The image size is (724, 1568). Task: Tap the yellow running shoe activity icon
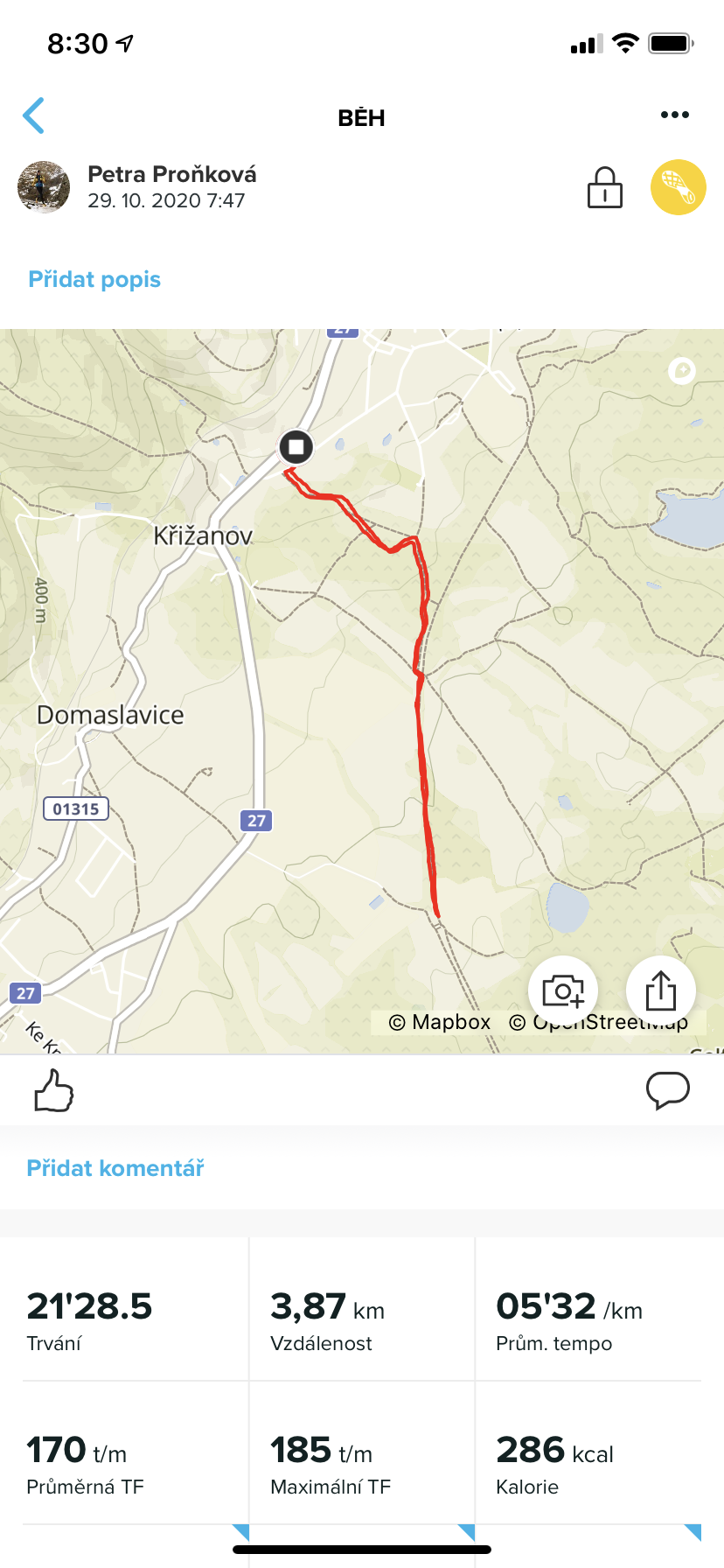678,187
